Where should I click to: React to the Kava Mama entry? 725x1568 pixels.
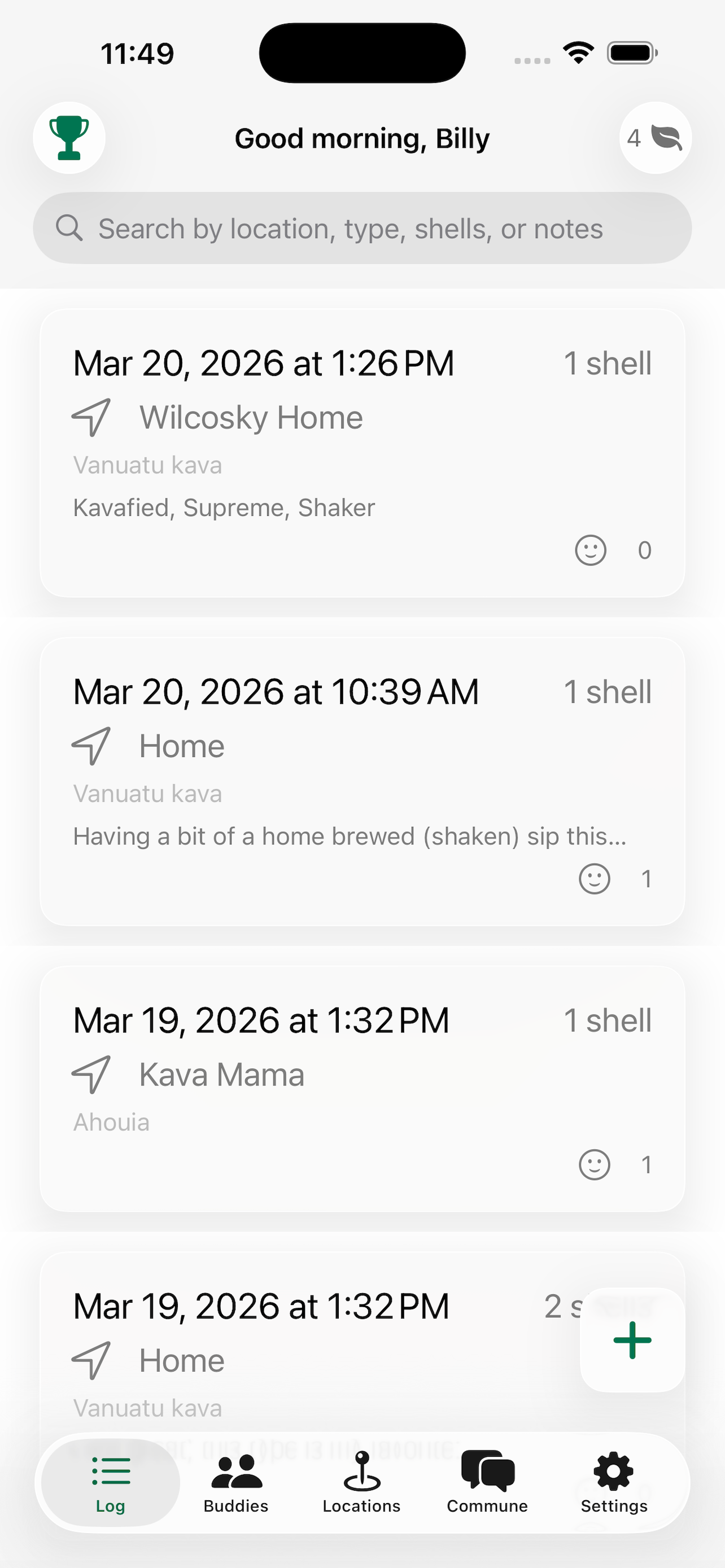point(594,1165)
